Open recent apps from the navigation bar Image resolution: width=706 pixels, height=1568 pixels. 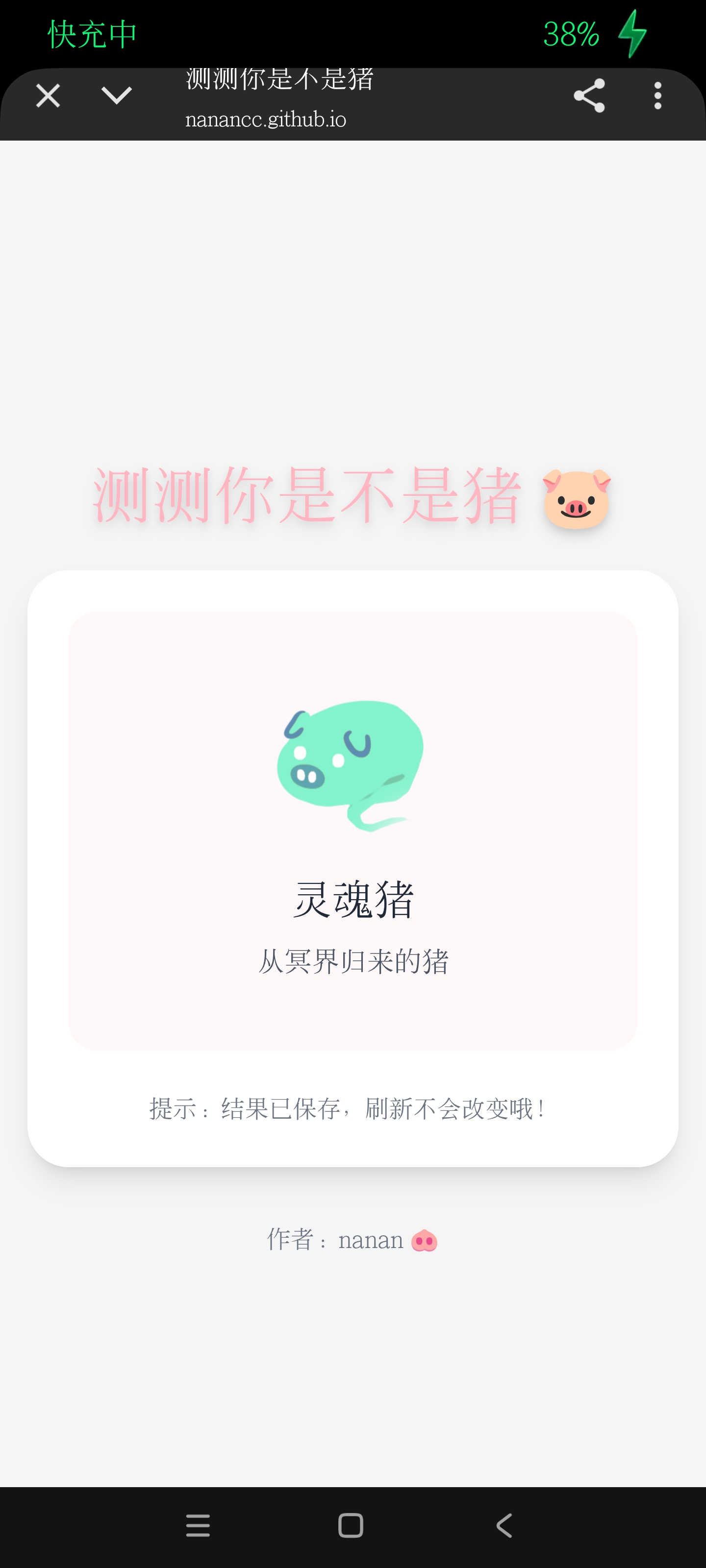point(198,1525)
